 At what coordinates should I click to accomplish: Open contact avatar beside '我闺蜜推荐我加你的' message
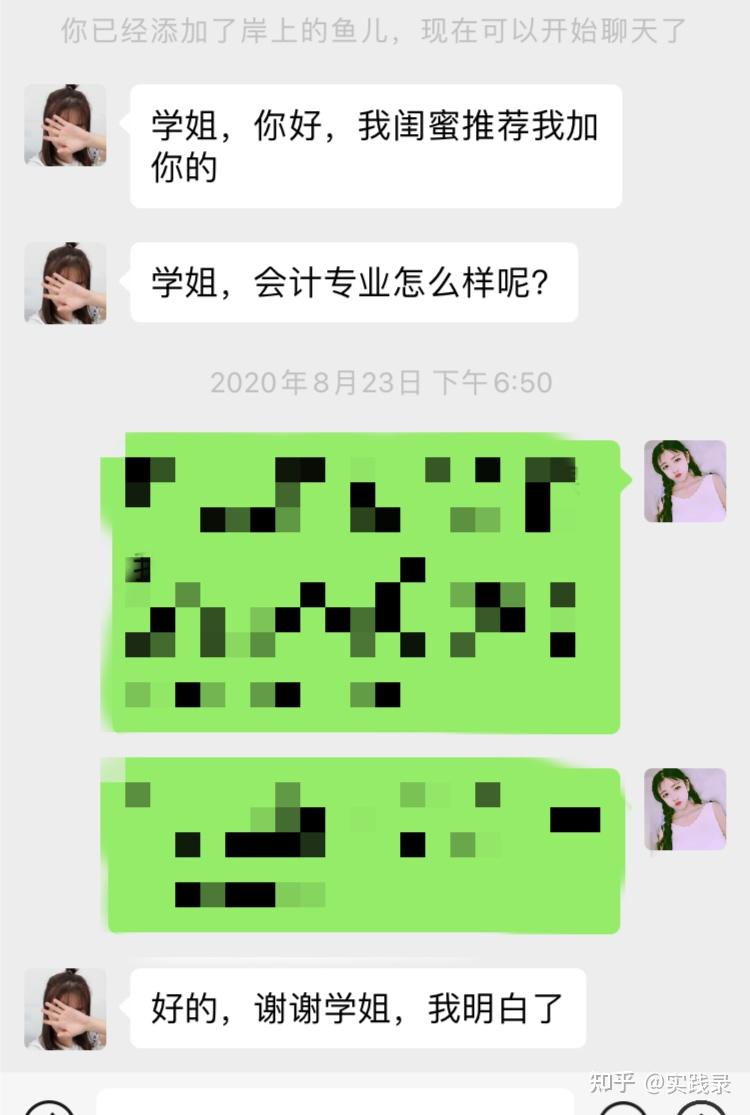[x=65, y=125]
